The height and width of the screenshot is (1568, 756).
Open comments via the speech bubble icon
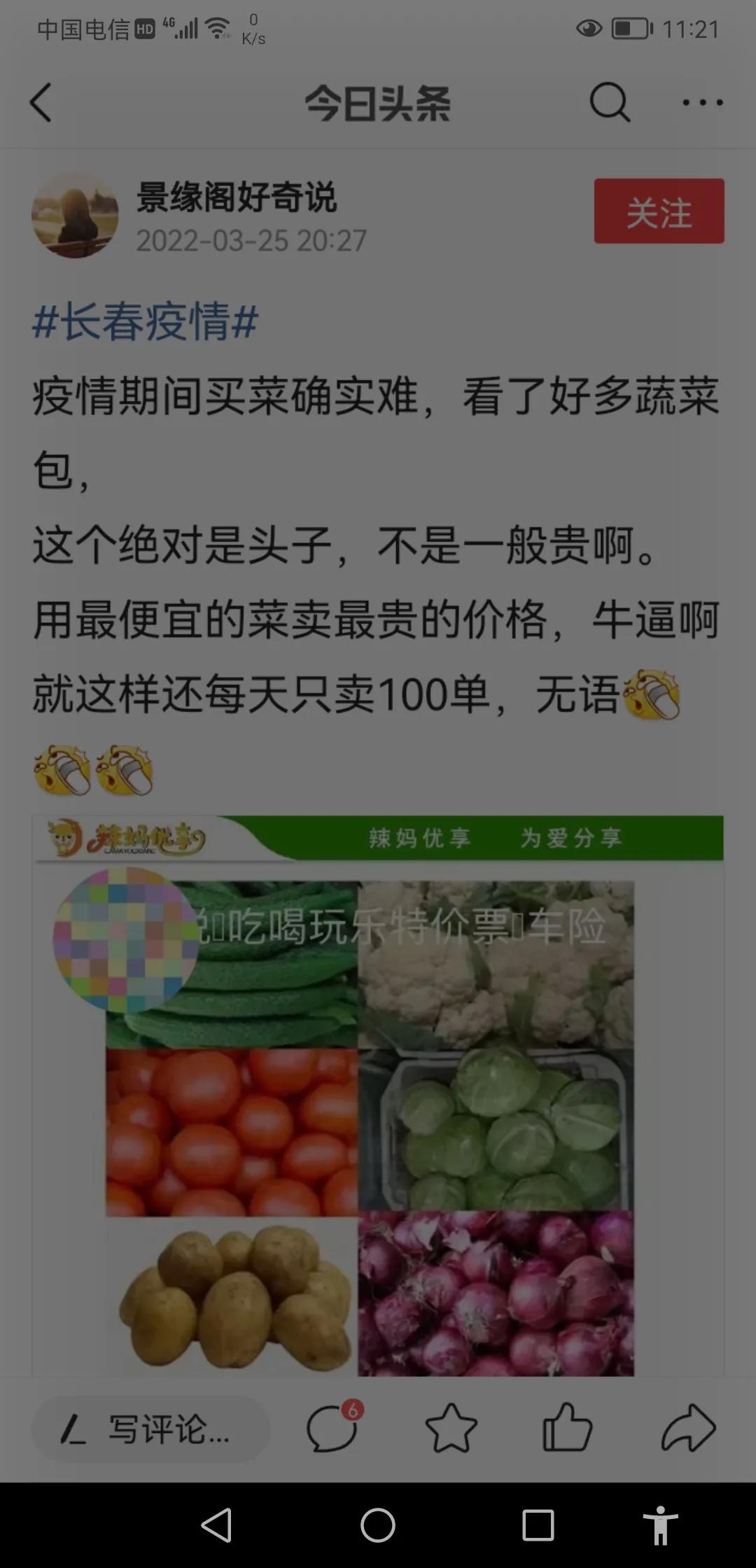(x=332, y=1428)
